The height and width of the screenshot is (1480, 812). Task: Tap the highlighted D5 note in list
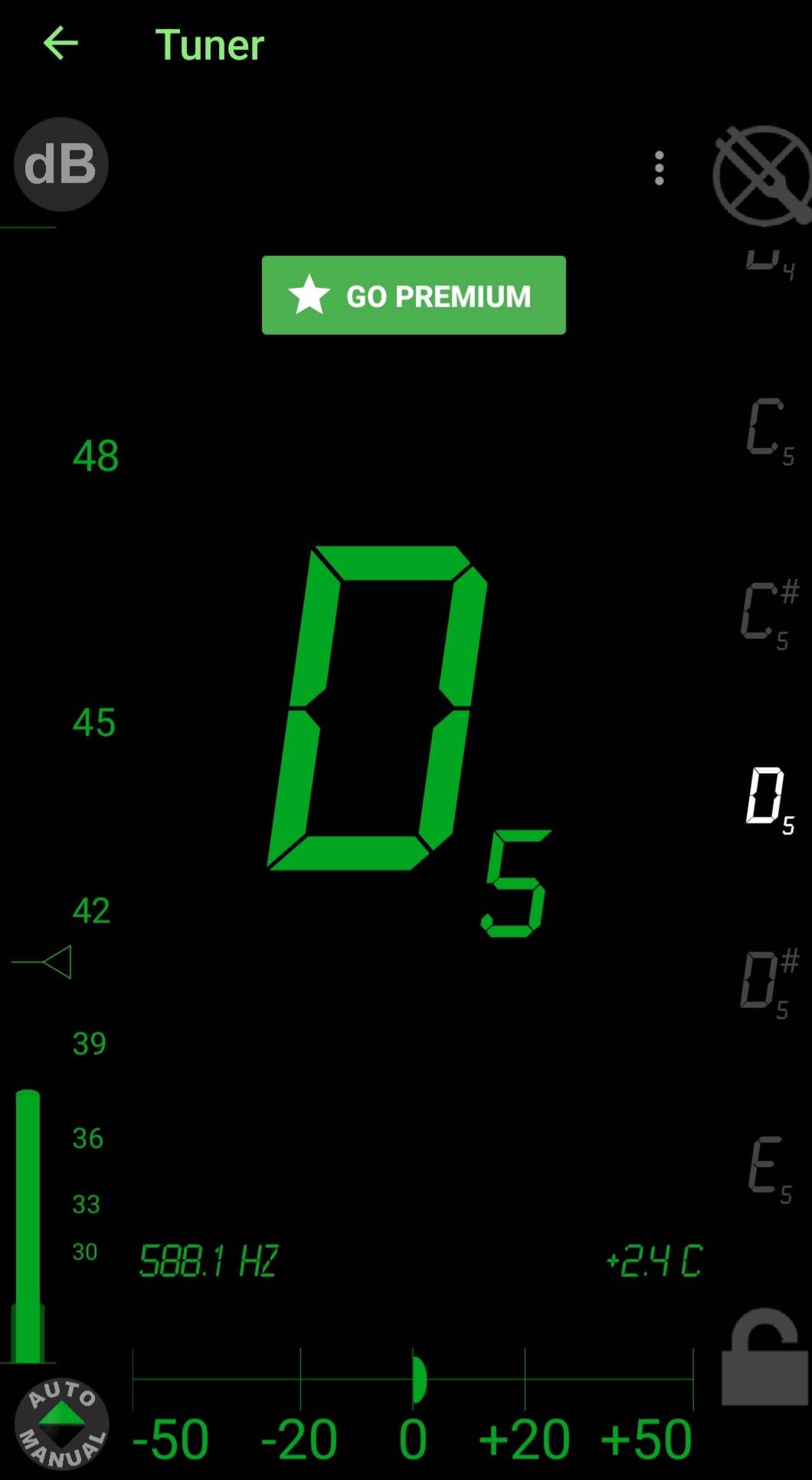point(770,800)
